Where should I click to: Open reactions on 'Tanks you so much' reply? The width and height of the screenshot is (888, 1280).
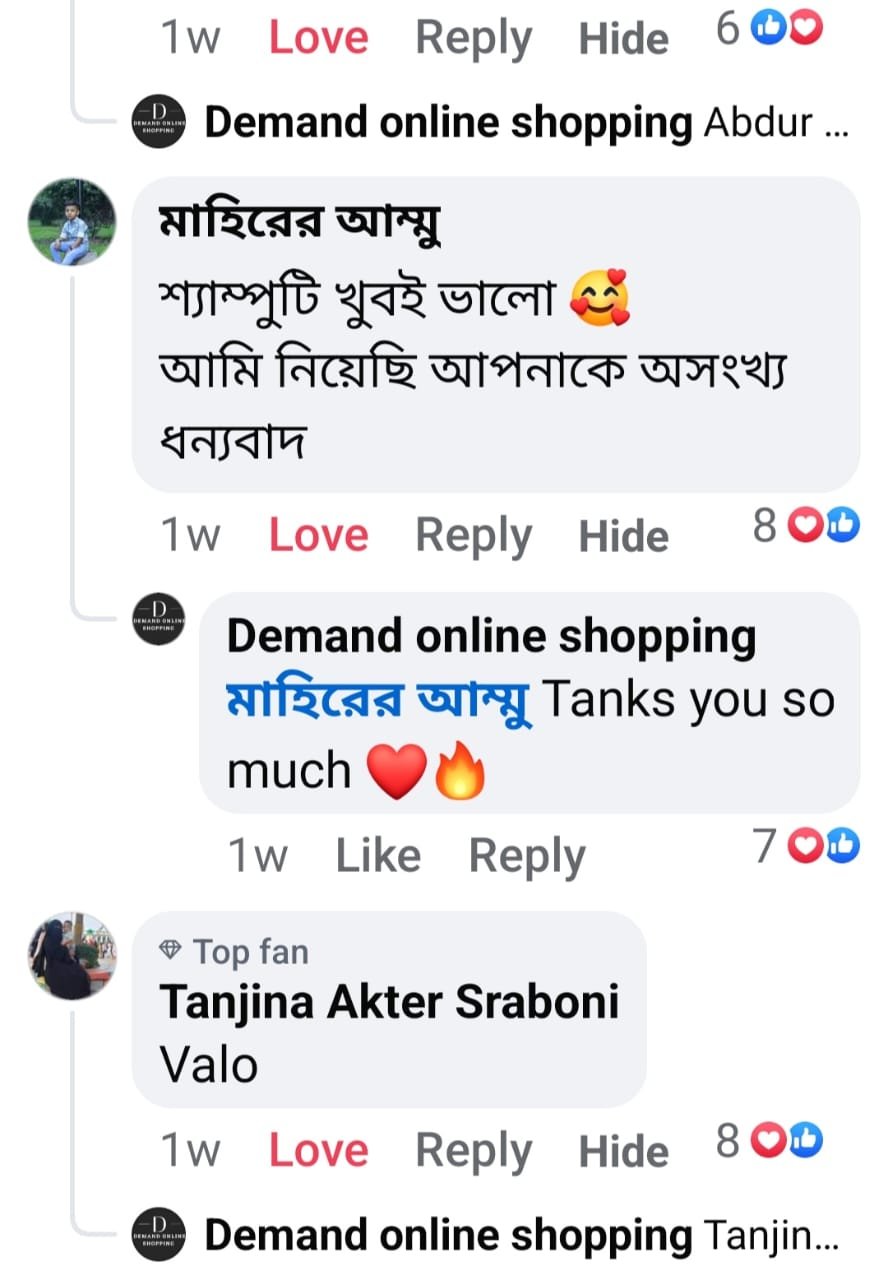click(x=808, y=846)
